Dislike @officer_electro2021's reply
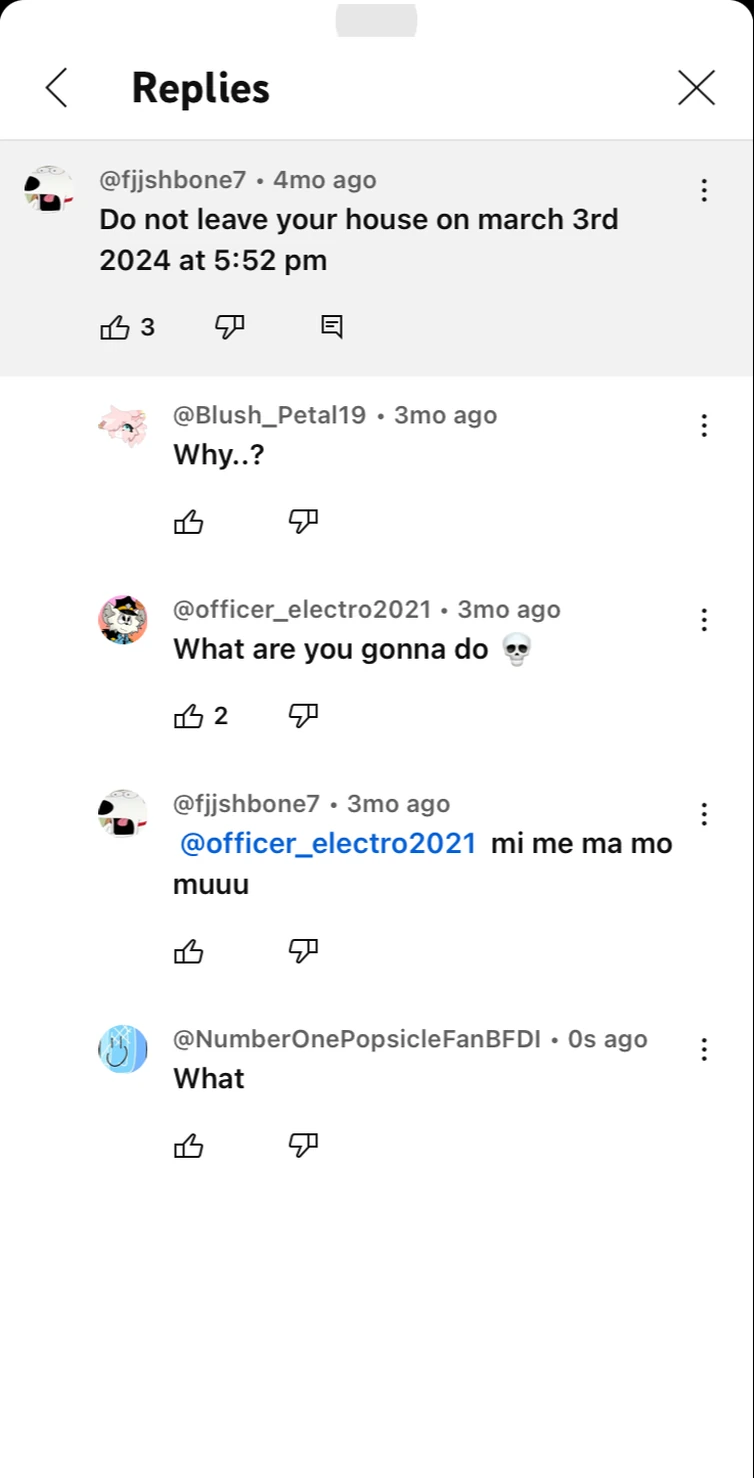755x1478 pixels. pyautogui.click(x=303, y=715)
